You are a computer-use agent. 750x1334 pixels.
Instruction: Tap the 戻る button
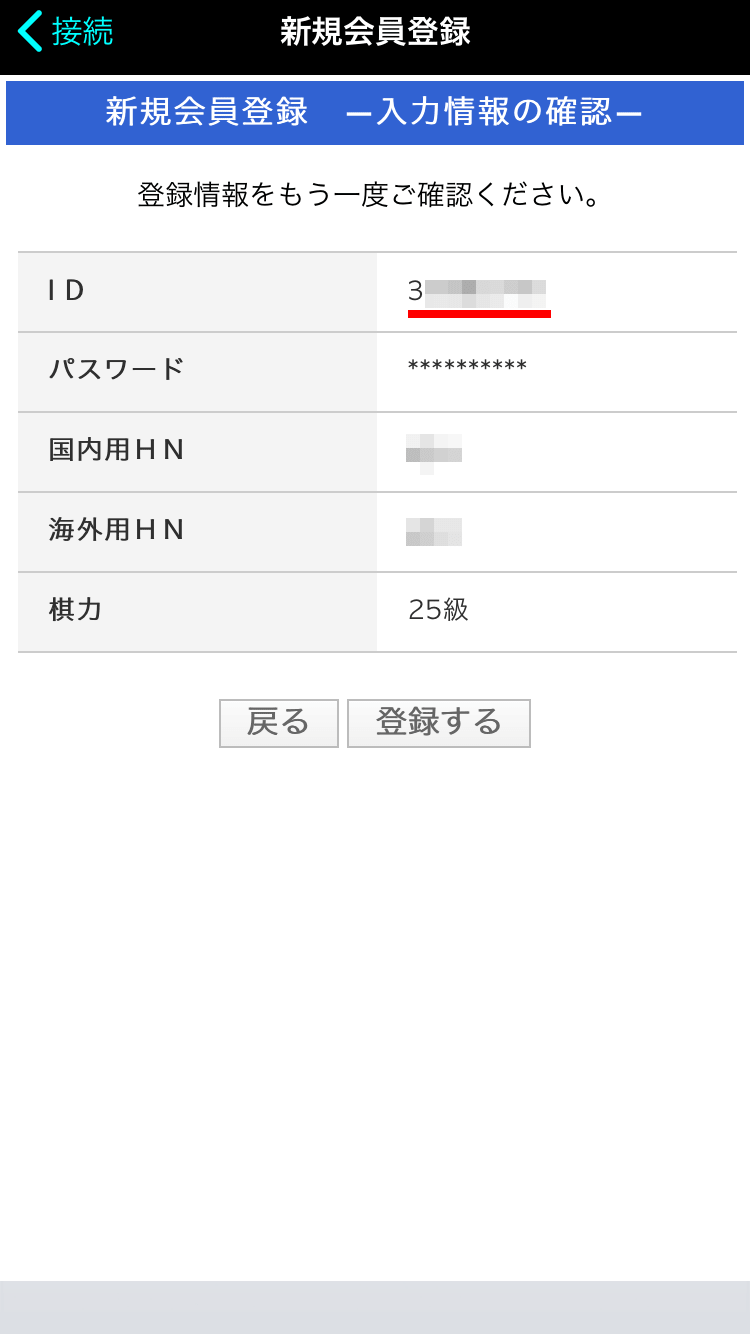[x=279, y=723]
